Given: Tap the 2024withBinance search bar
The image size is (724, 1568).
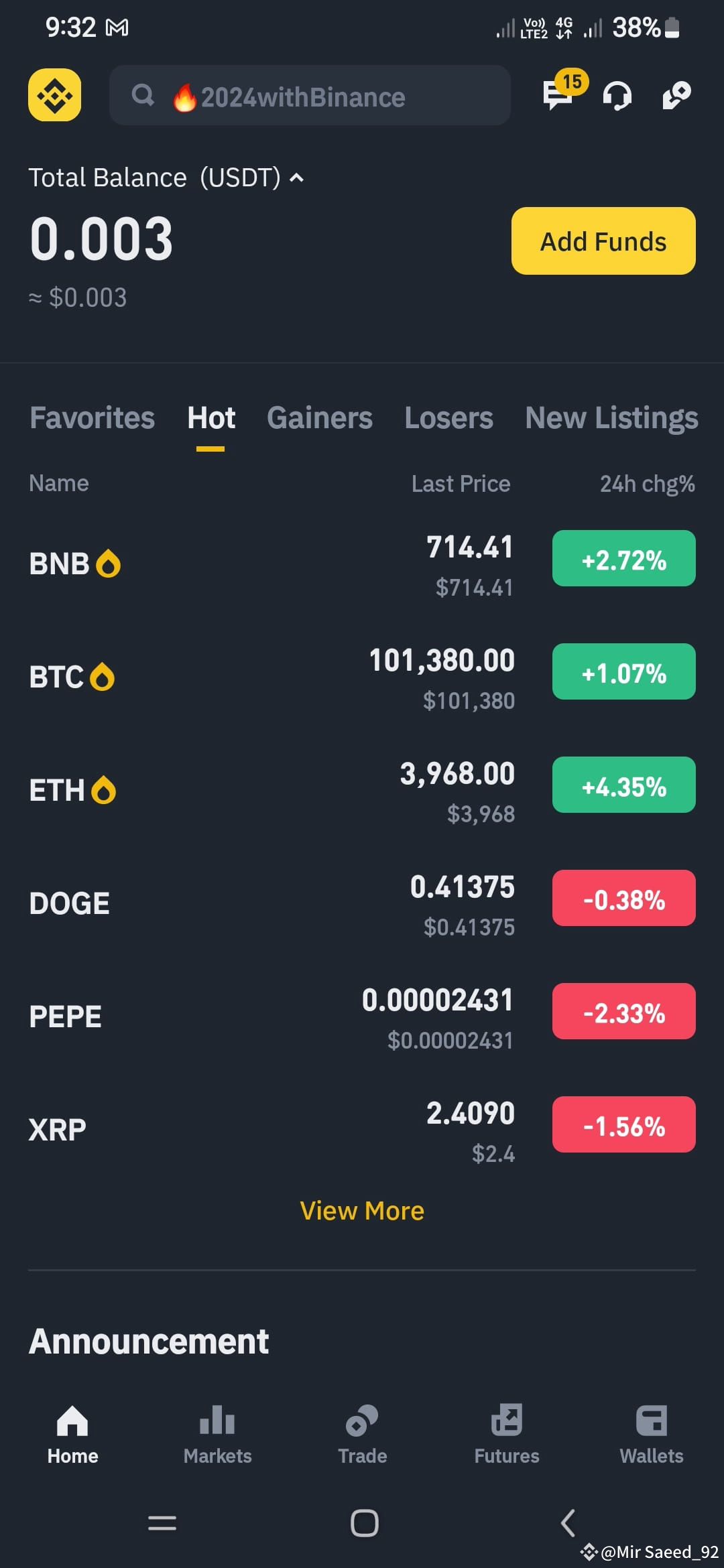Looking at the screenshot, I should tap(310, 96).
